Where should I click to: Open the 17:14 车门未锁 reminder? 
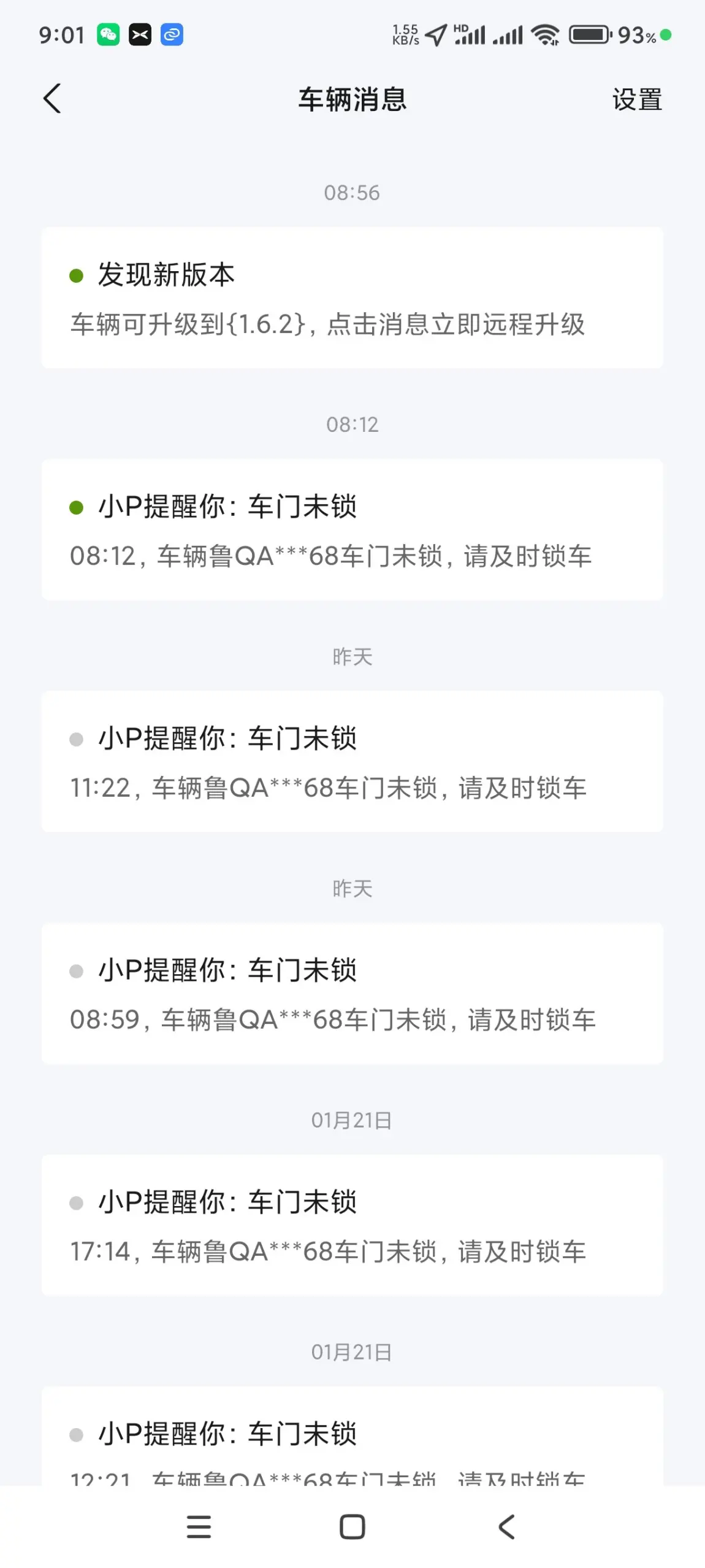click(x=352, y=1225)
